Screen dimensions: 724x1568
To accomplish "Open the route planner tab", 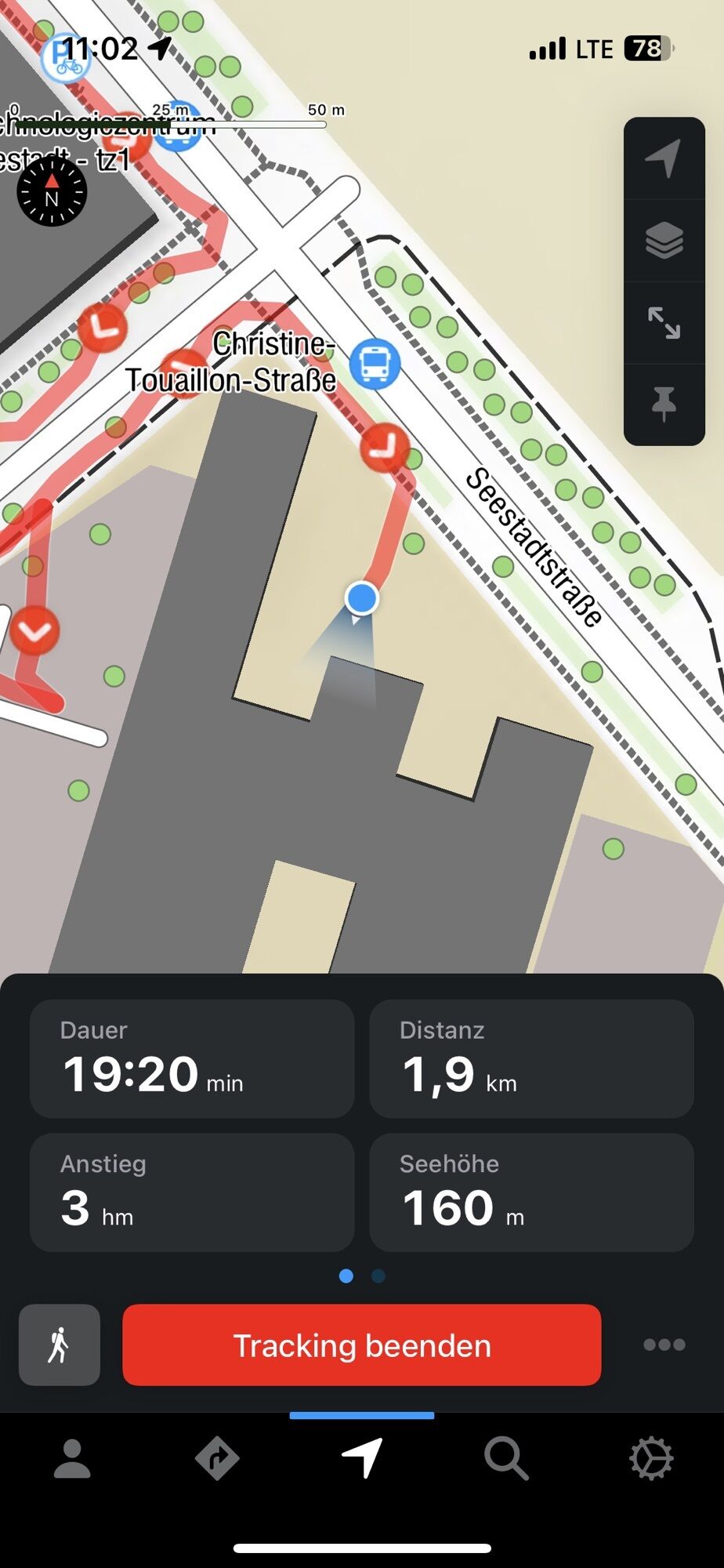I will (217, 1459).
